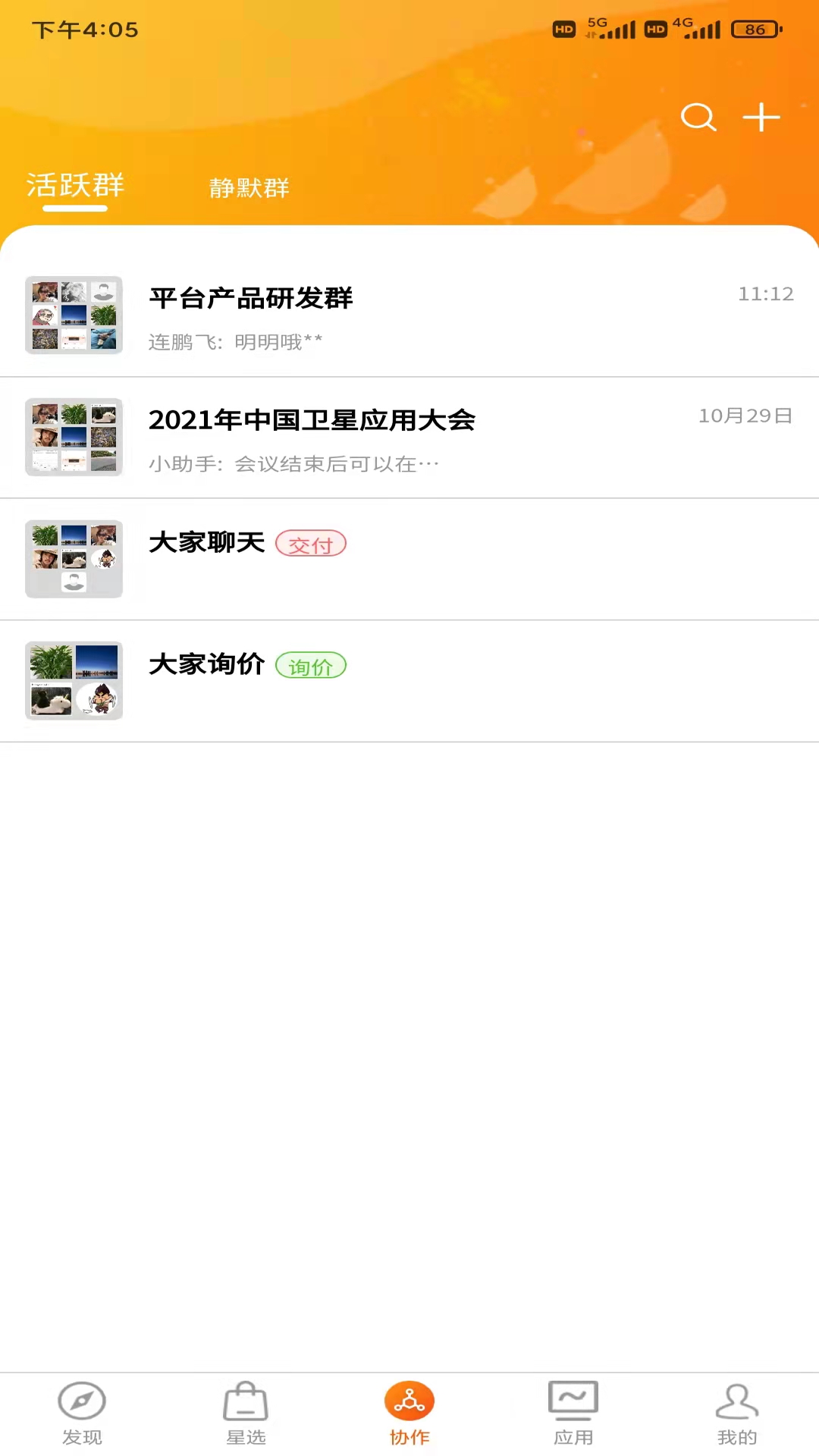Image resolution: width=819 pixels, height=1456 pixels.
Task: Open the 2021年中国卫星应用大会 group
Action: (x=409, y=438)
